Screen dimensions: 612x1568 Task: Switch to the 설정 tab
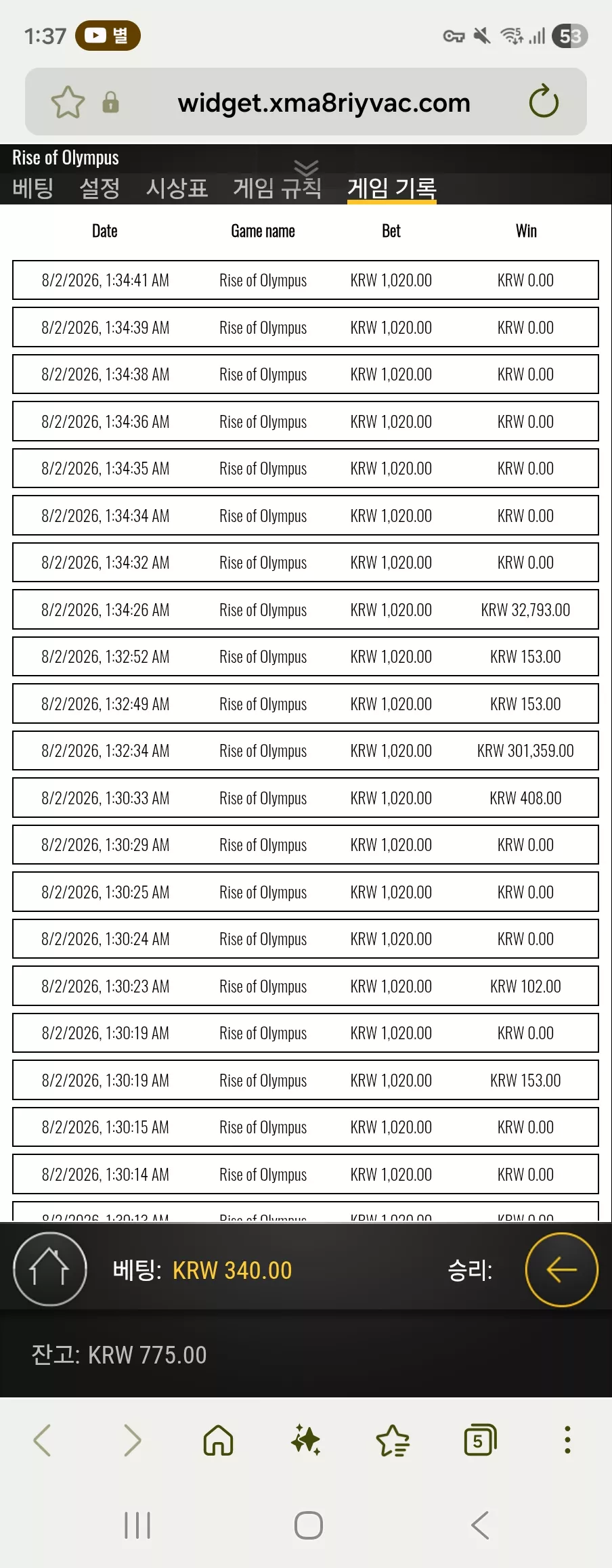coord(100,188)
